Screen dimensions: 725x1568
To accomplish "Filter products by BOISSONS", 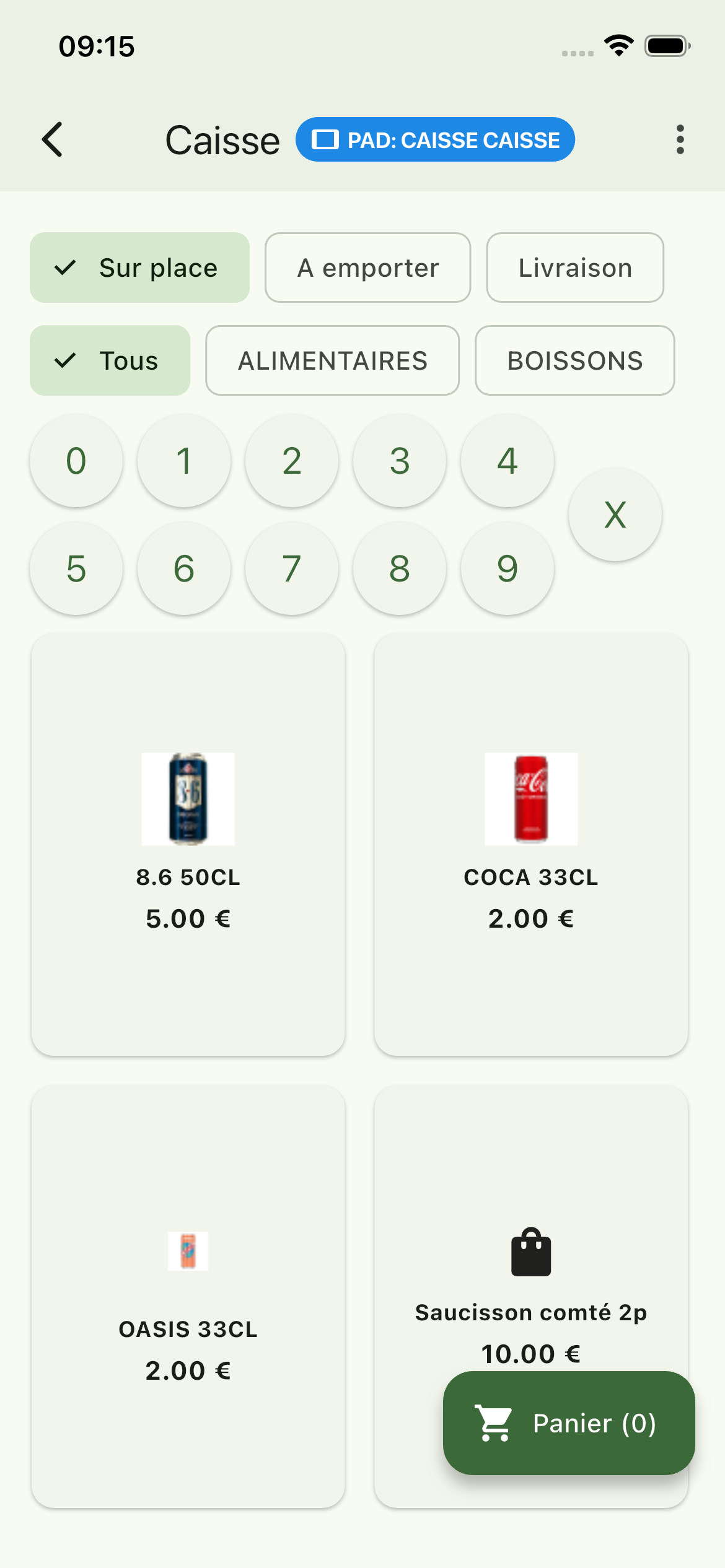I will click(x=574, y=360).
